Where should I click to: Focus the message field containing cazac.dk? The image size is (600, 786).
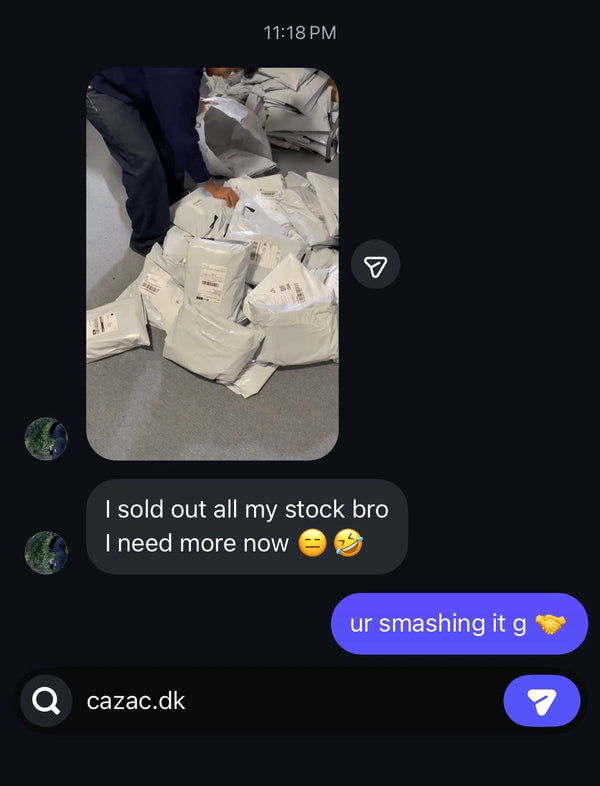[x=290, y=701]
